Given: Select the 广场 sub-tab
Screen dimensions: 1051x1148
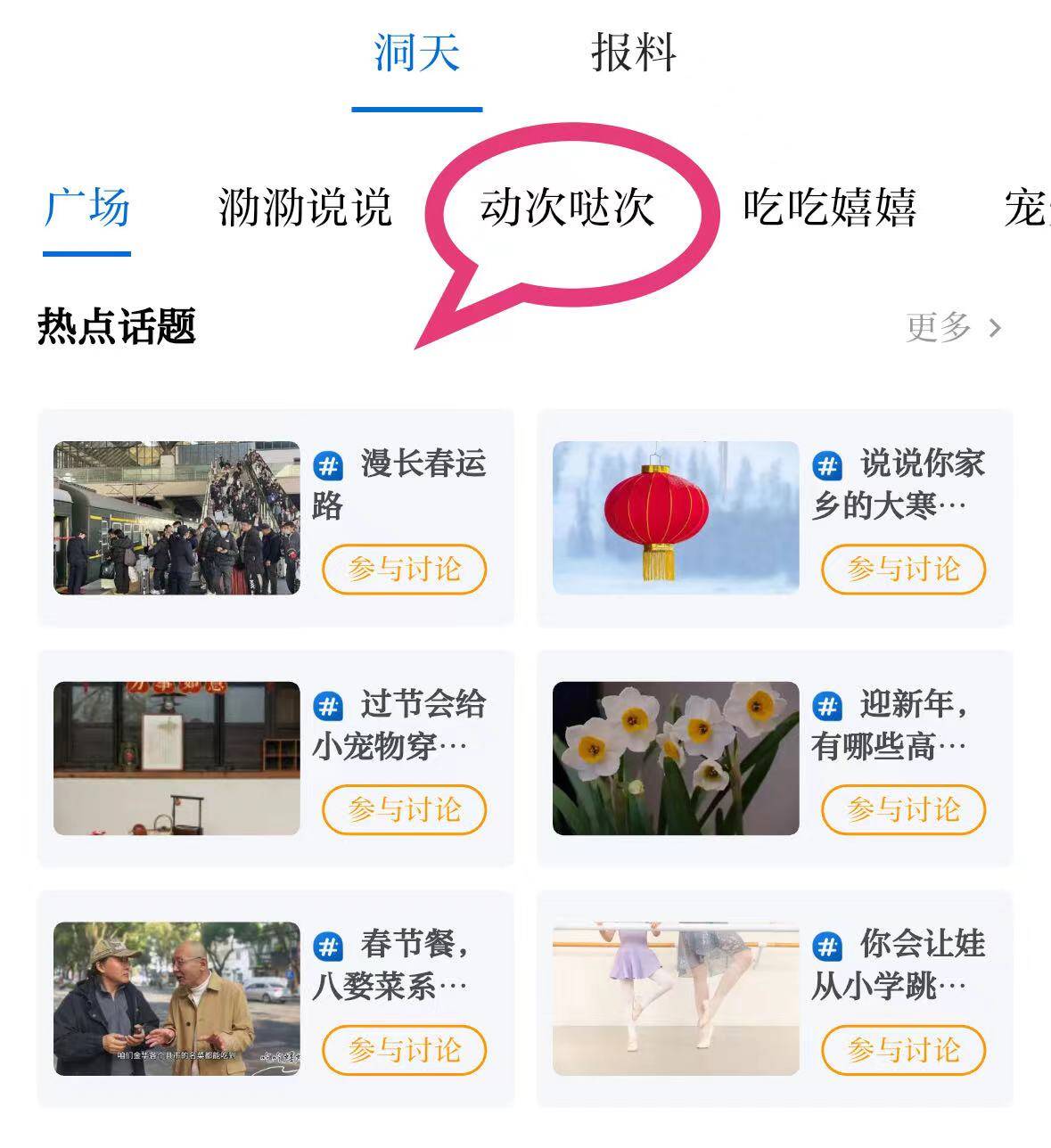Looking at the screenshot, I should [x=87, y=208].
